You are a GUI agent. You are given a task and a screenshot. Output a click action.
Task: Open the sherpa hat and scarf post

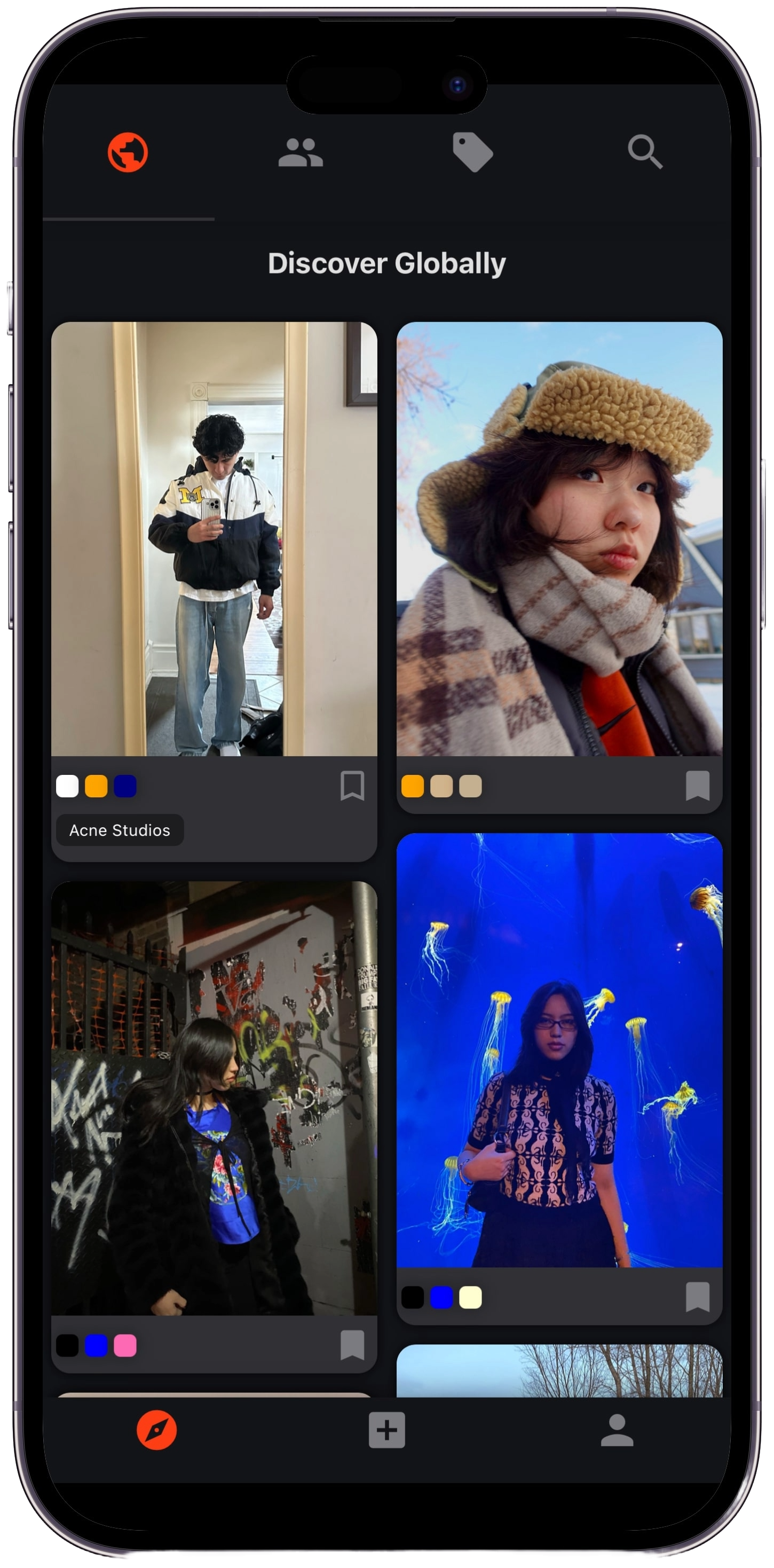(559, 539)
